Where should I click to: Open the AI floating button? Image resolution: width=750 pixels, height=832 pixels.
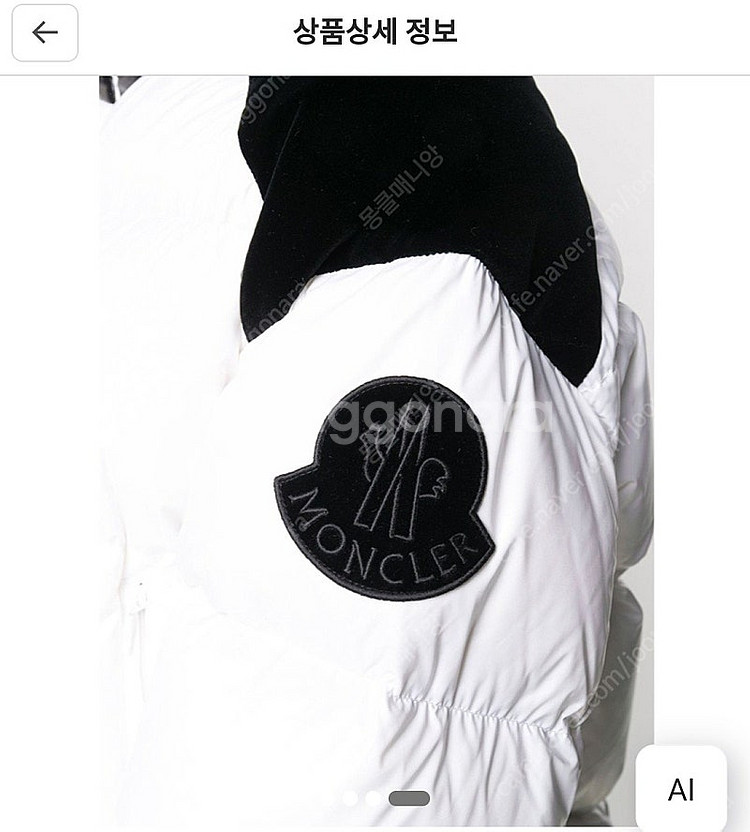[681, 789]
